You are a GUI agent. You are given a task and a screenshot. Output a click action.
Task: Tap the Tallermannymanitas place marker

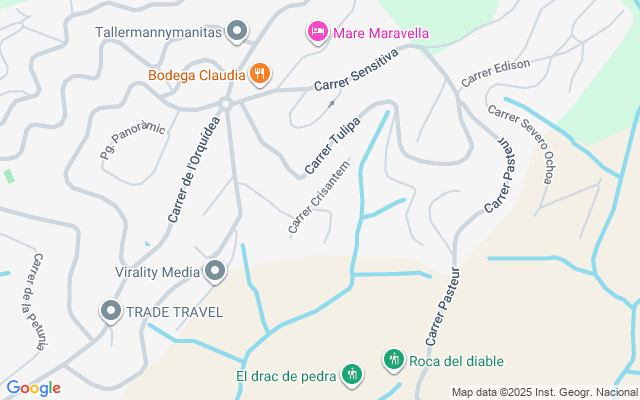(x=237, y=32)
